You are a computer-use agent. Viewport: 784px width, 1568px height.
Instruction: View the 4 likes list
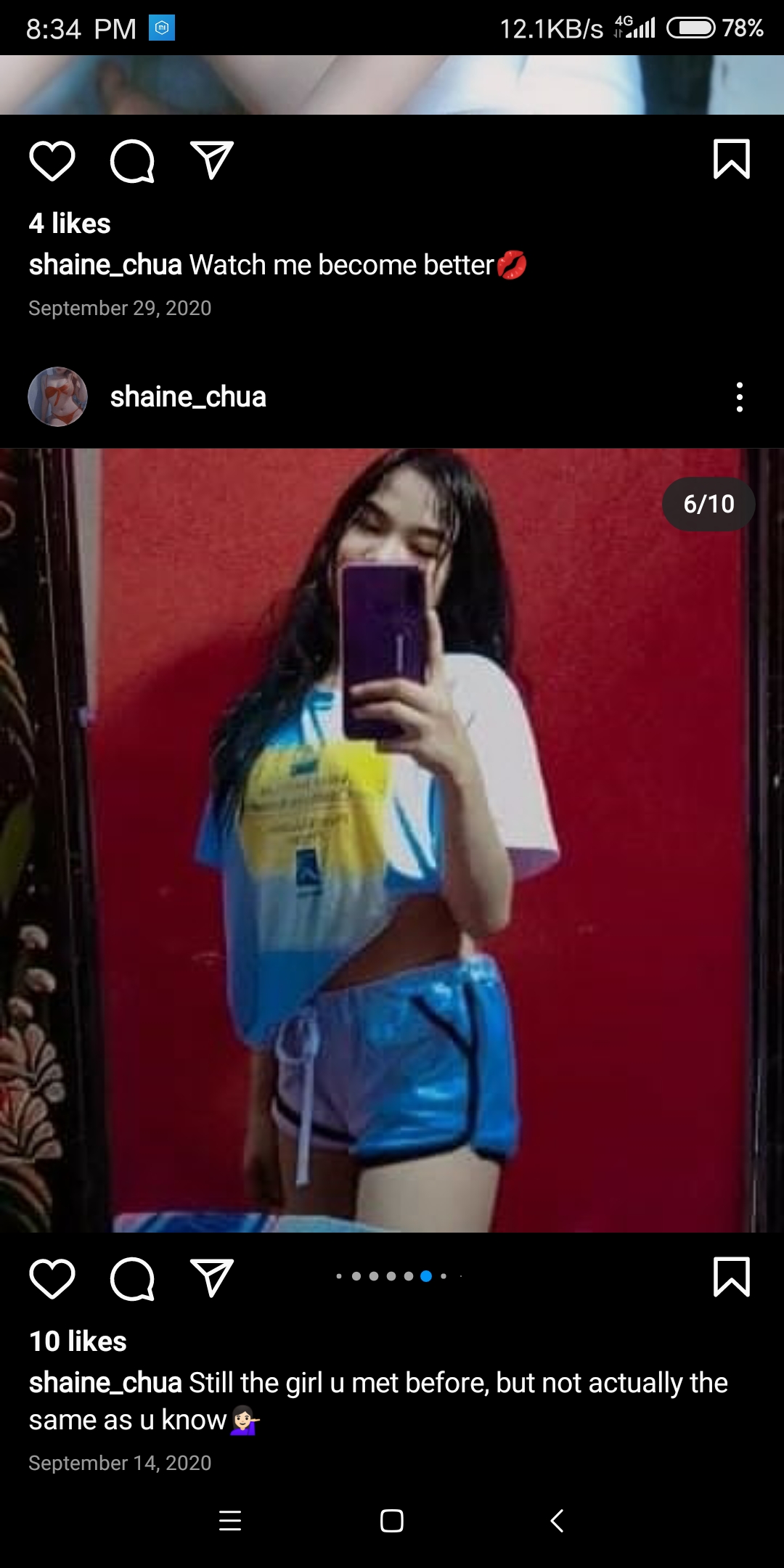coord(70,224)
